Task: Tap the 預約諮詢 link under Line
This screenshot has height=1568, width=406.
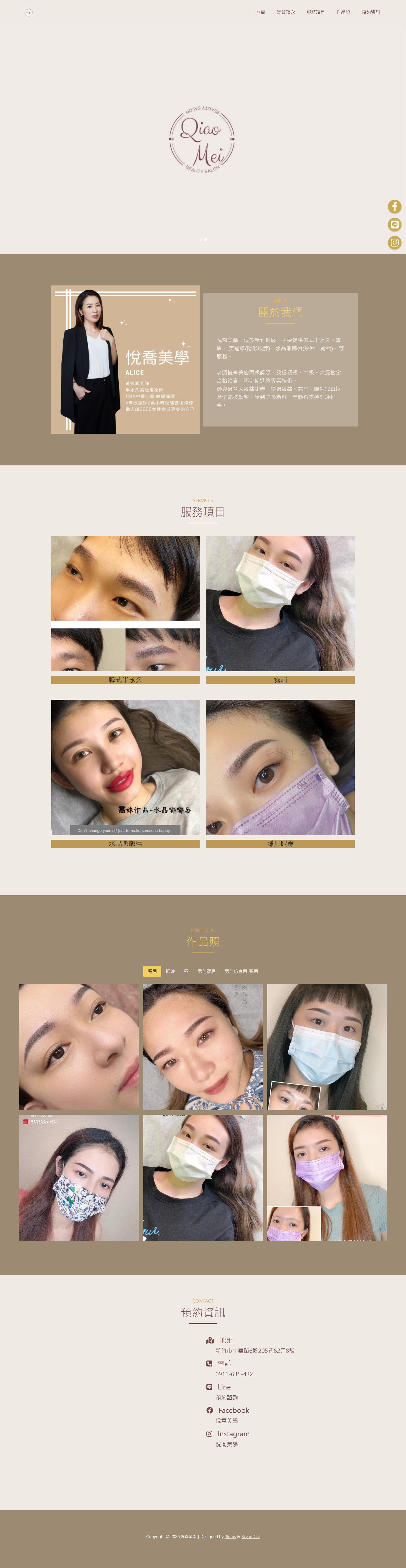Action: [226, 1398]
